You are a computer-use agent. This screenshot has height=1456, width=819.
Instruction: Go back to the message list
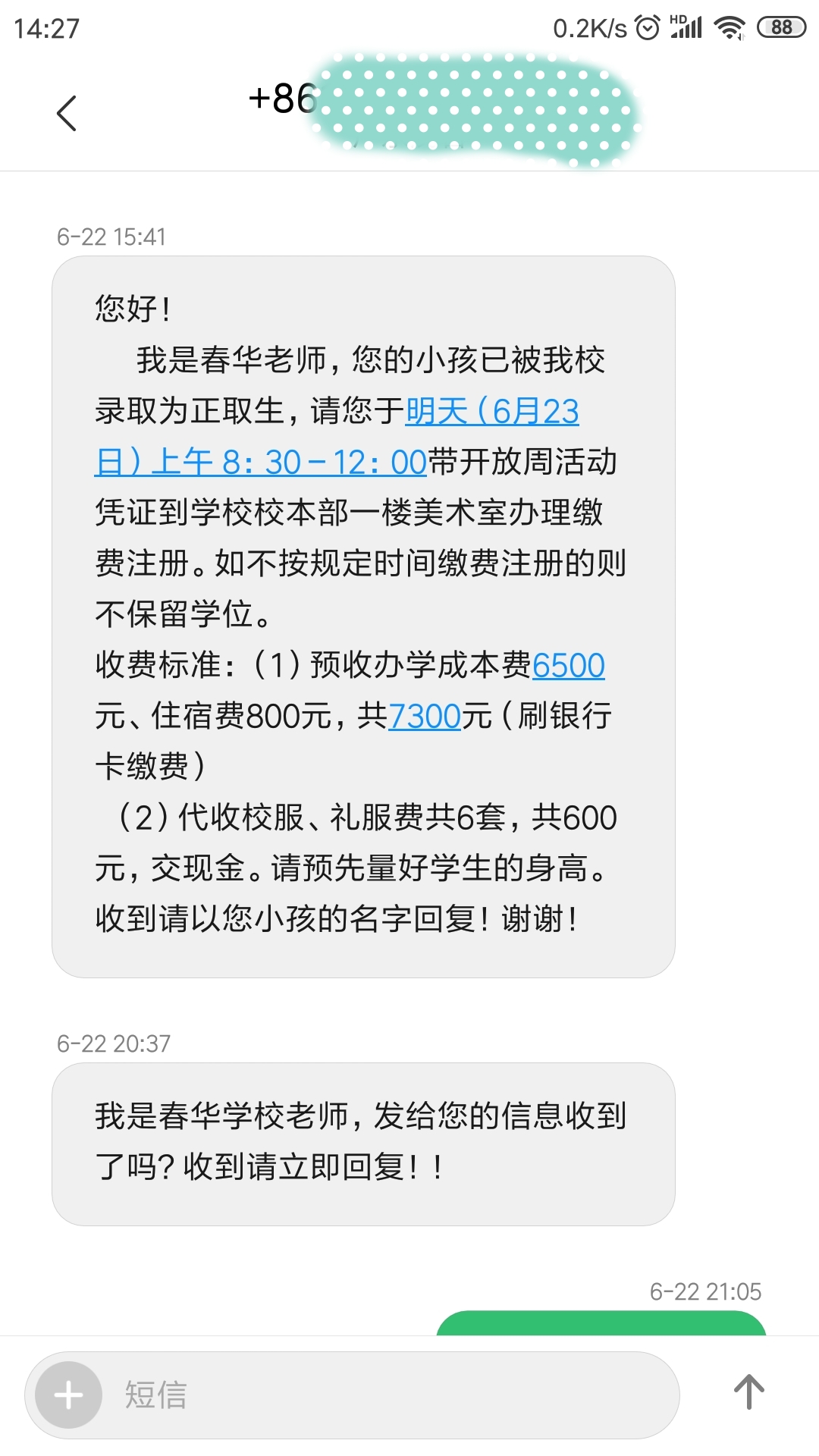tap(67, 114)
